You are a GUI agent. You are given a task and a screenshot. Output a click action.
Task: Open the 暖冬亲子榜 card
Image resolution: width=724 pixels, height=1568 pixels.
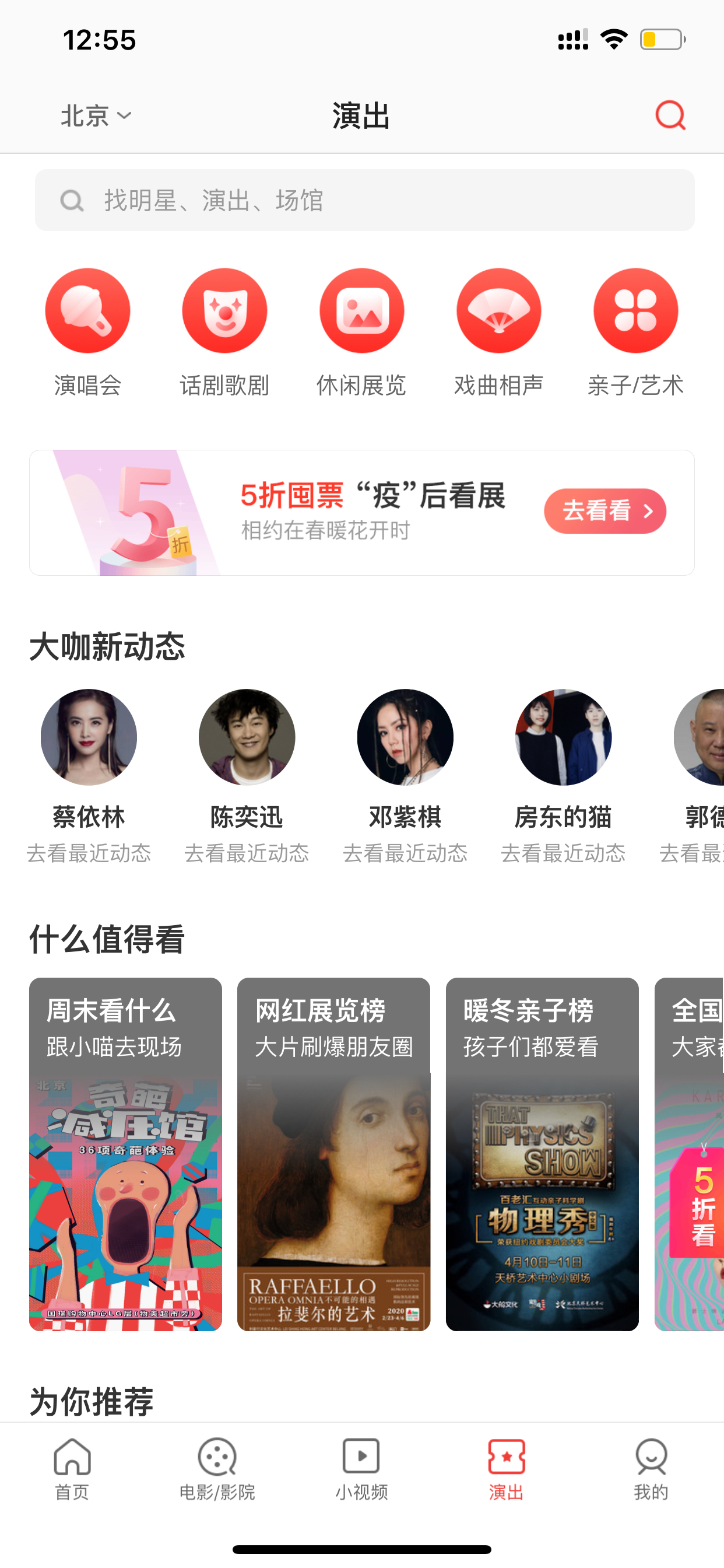pos(542,1154)
